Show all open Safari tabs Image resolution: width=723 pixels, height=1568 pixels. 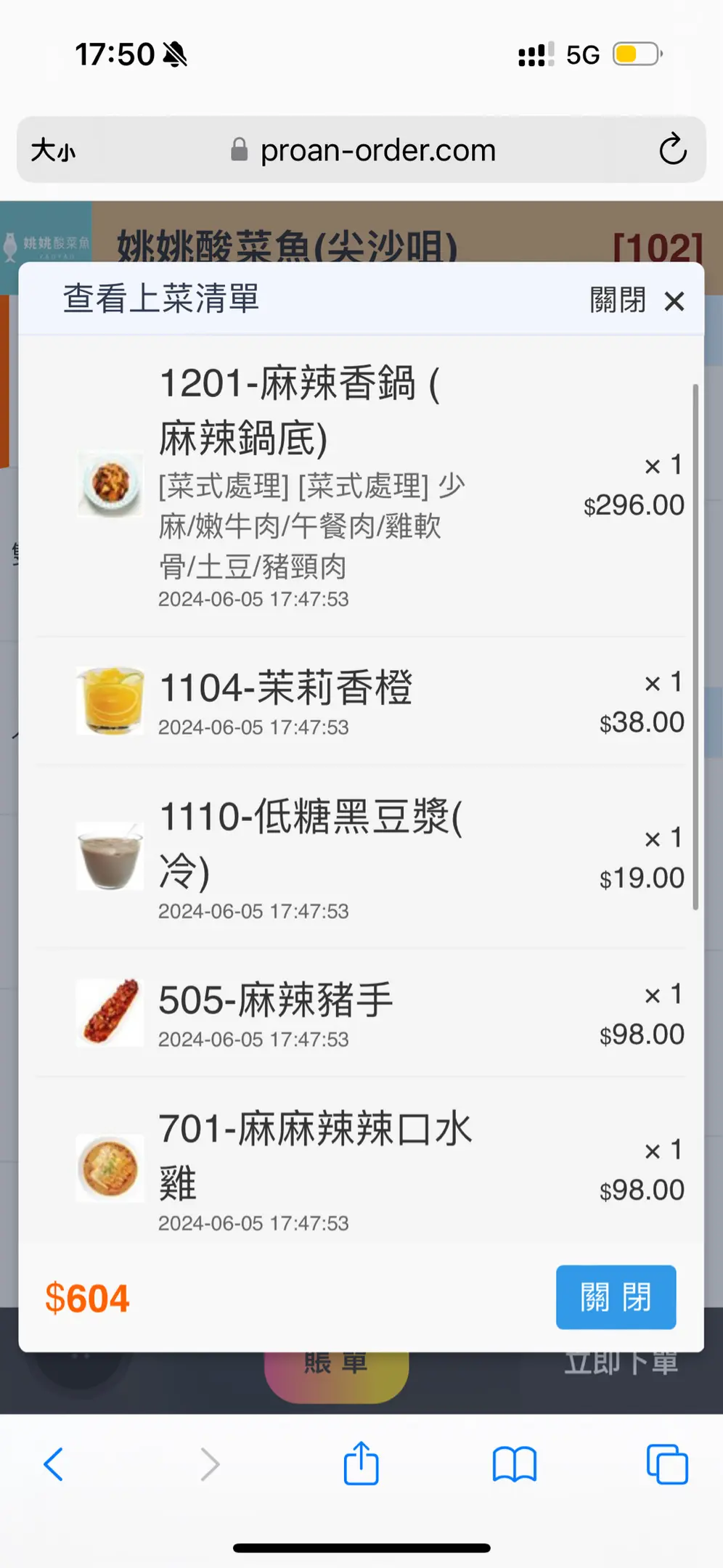pyautogui.click(x=666, y=1463)
